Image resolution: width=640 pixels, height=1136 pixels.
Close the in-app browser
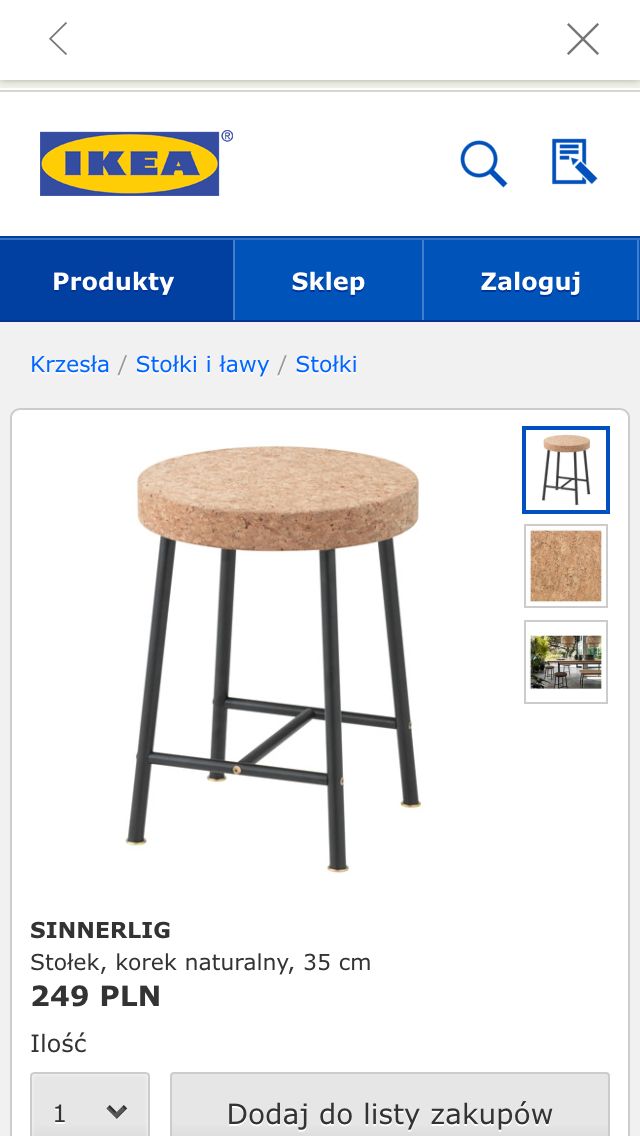tap(583, 39)
